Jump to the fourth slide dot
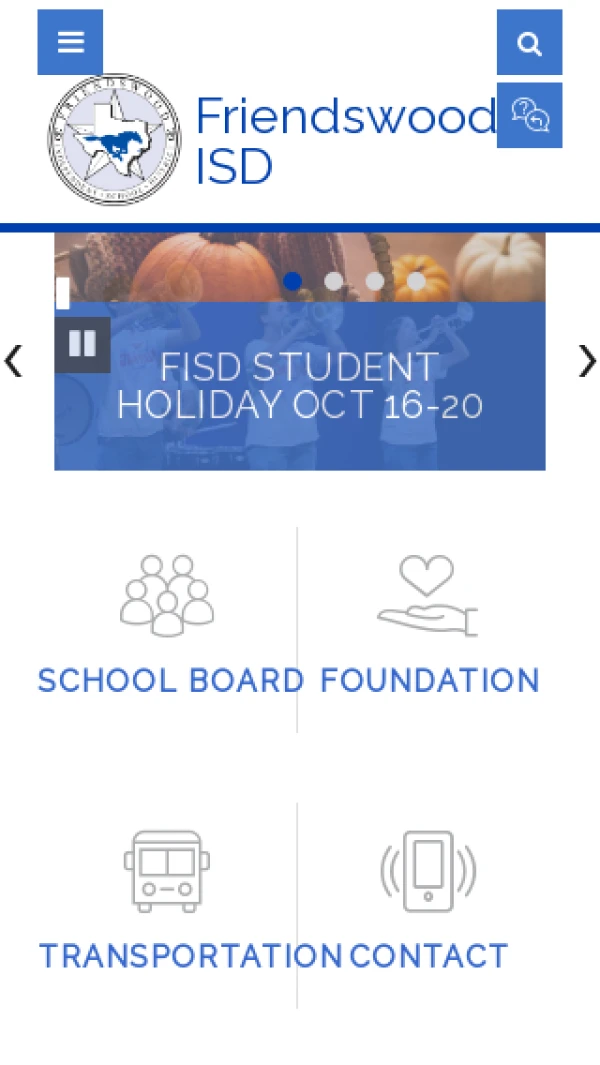 coord(416,282)
